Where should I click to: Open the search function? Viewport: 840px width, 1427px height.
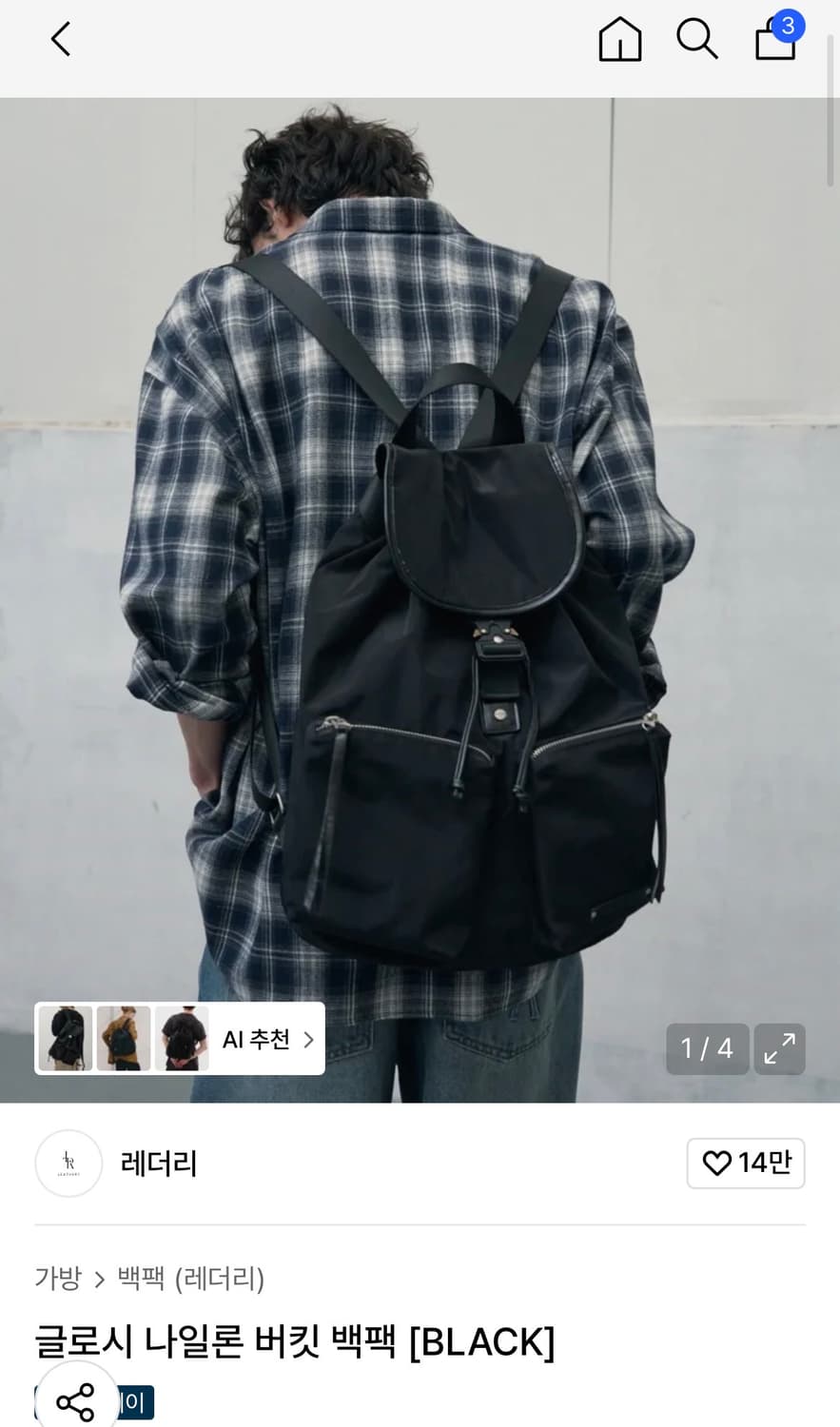pyautogui.click(x=697, y=39)
